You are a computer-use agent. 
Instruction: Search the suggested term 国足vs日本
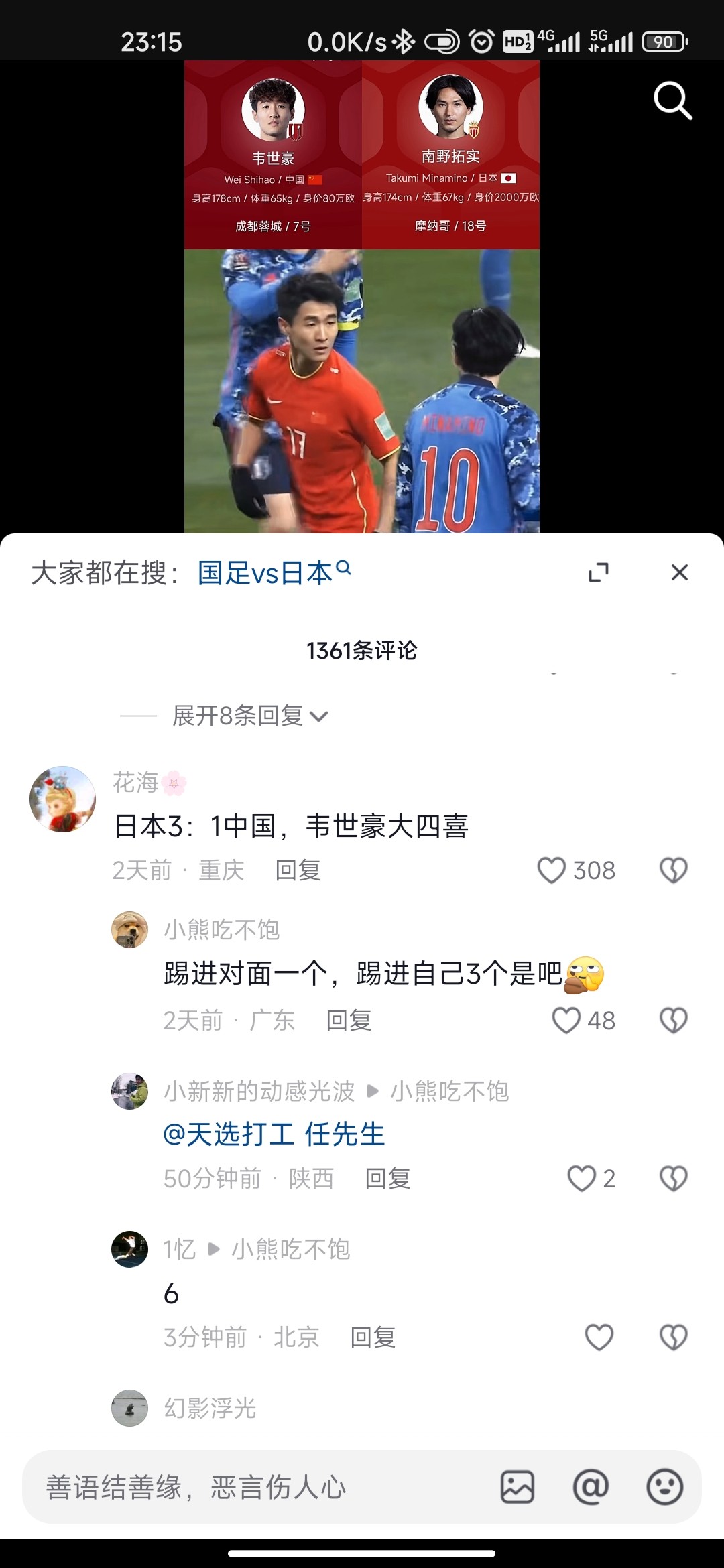(274, 573)
